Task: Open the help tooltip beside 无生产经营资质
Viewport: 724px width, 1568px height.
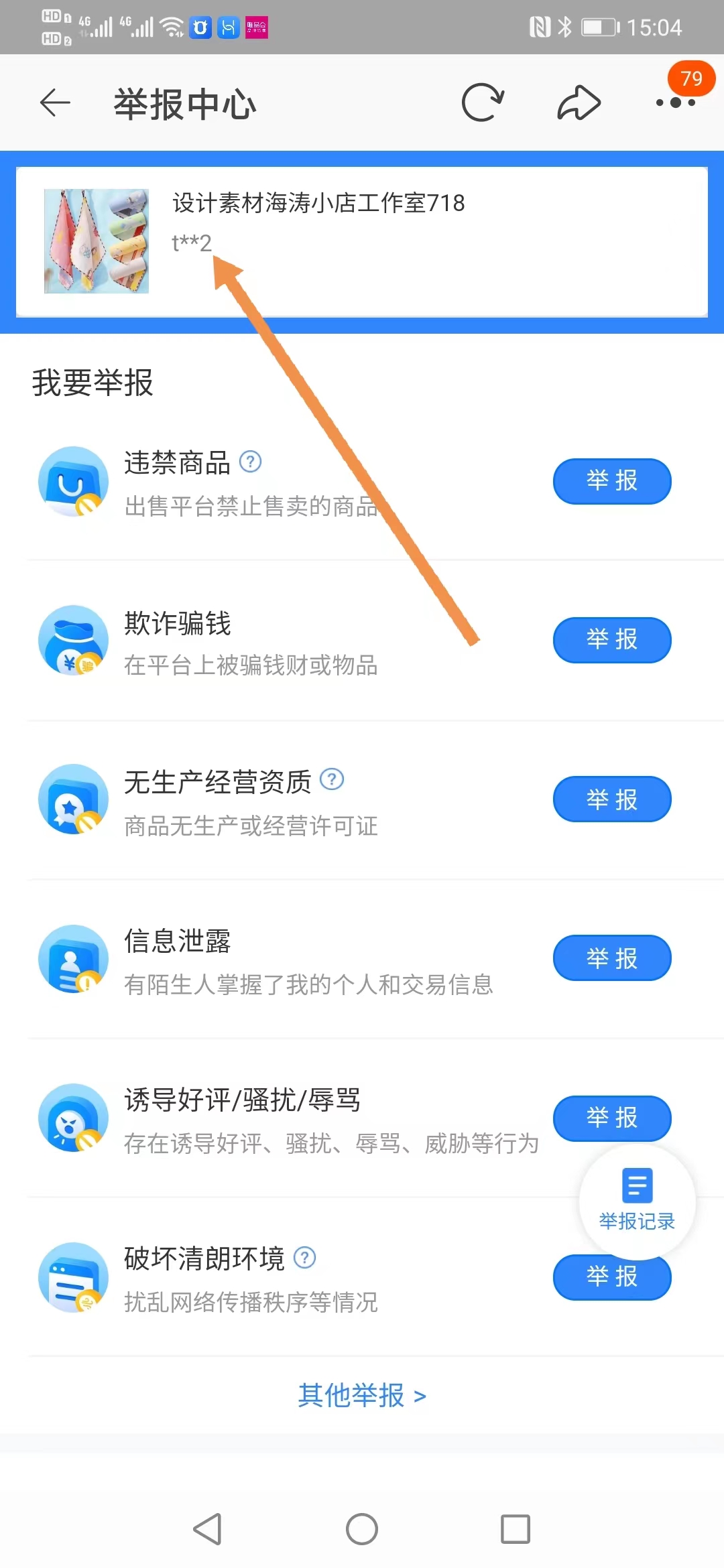Action: point(333,779)
